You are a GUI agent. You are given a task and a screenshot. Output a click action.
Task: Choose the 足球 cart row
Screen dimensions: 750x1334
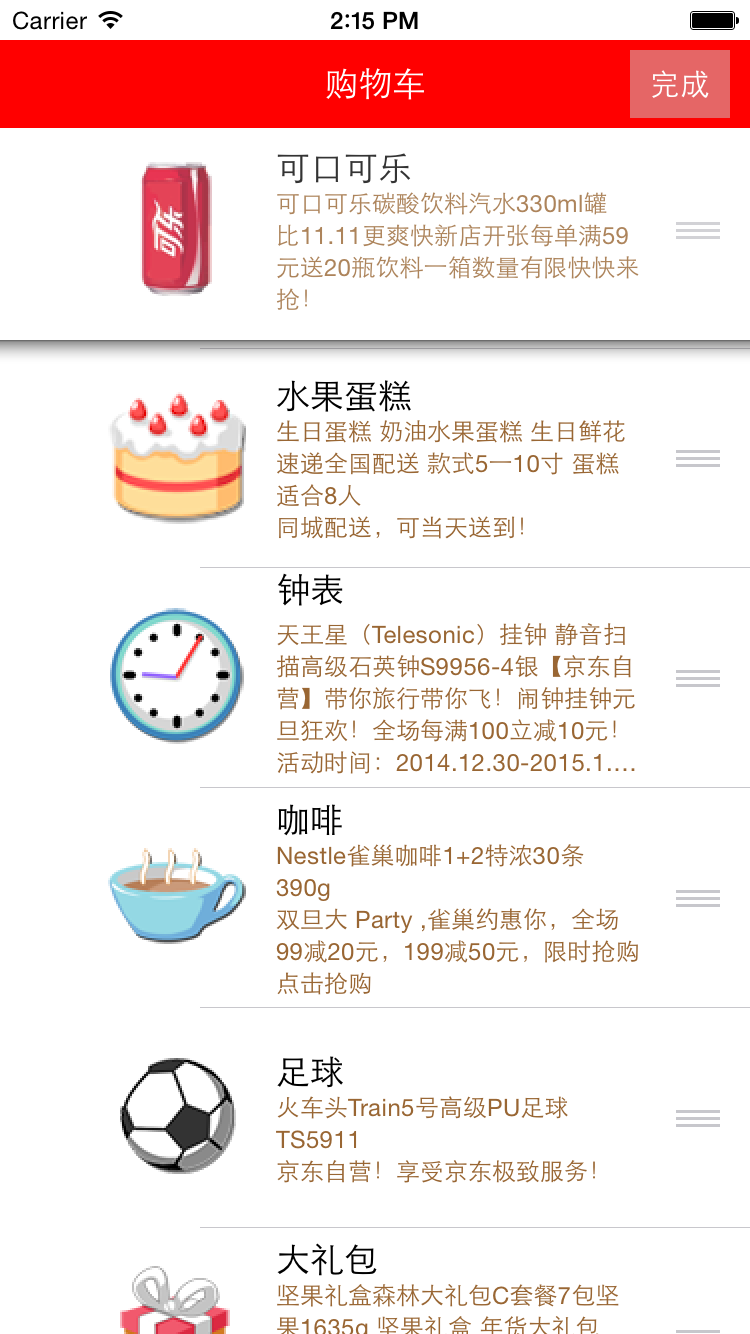tap(400, 1118)
